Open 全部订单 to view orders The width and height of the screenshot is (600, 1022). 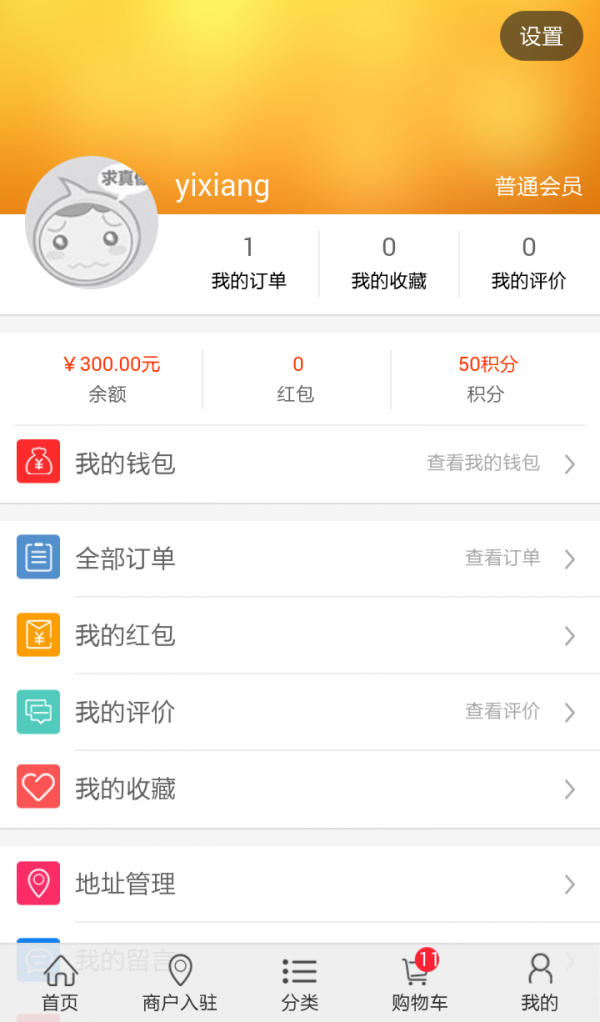point(300,558)
